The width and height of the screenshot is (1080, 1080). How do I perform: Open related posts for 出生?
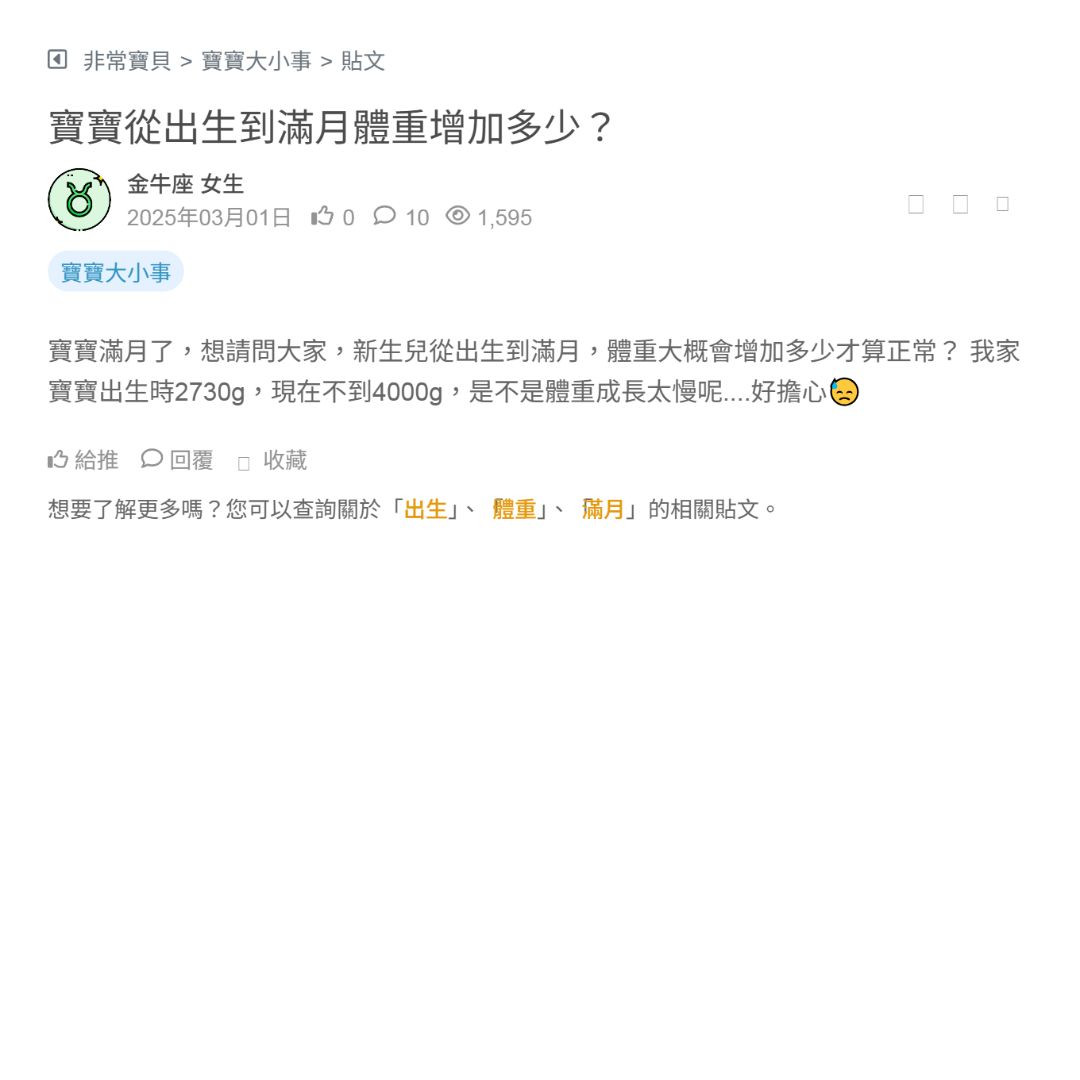[x=425, y=509]
